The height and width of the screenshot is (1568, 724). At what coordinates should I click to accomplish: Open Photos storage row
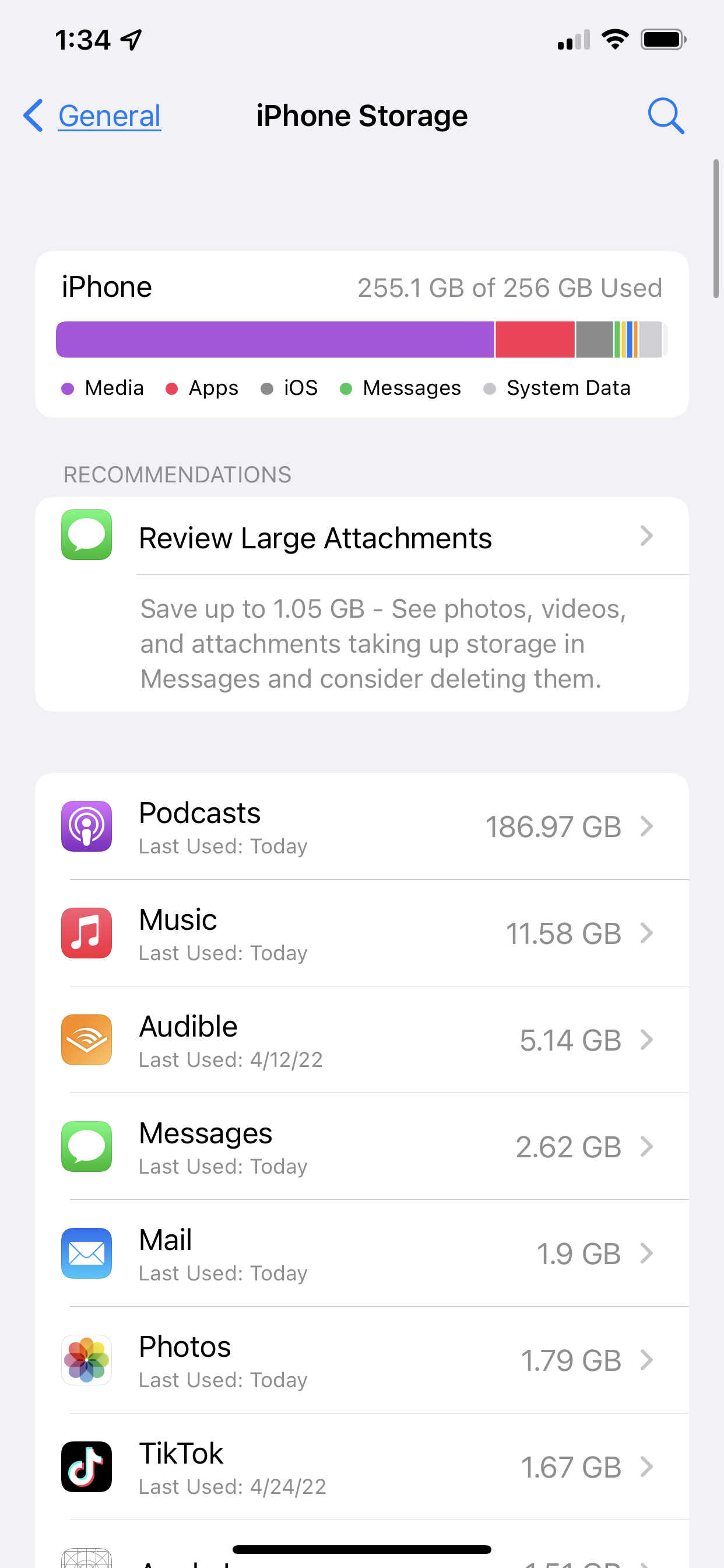361,1360
